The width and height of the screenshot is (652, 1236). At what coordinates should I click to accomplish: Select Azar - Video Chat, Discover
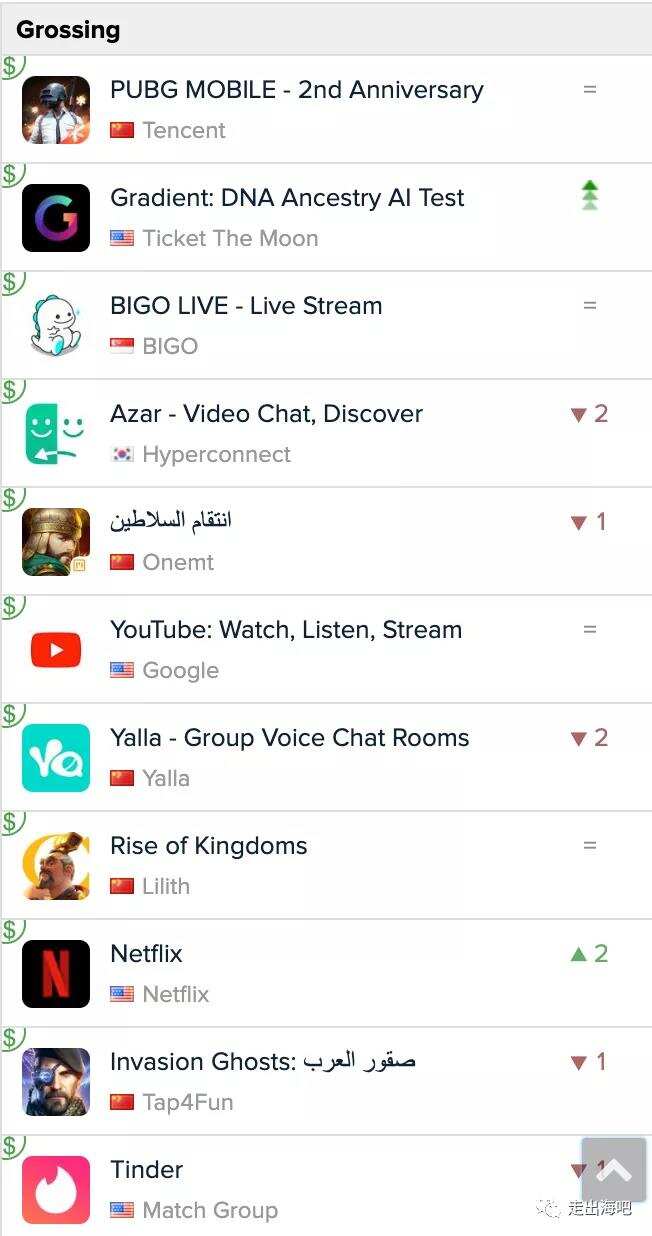[x=266, y=414]
